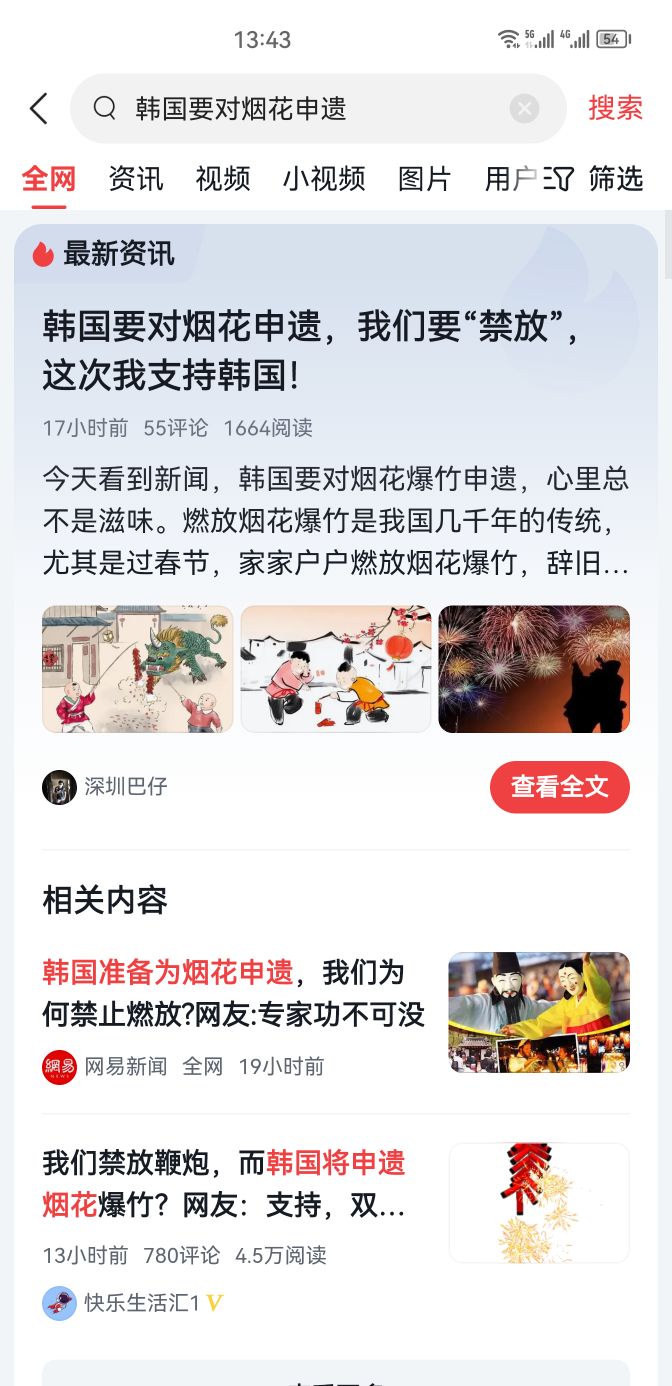Tap 查看全文 to read the full article
The height and width of the screenshot is (1386, 672).
559,787
